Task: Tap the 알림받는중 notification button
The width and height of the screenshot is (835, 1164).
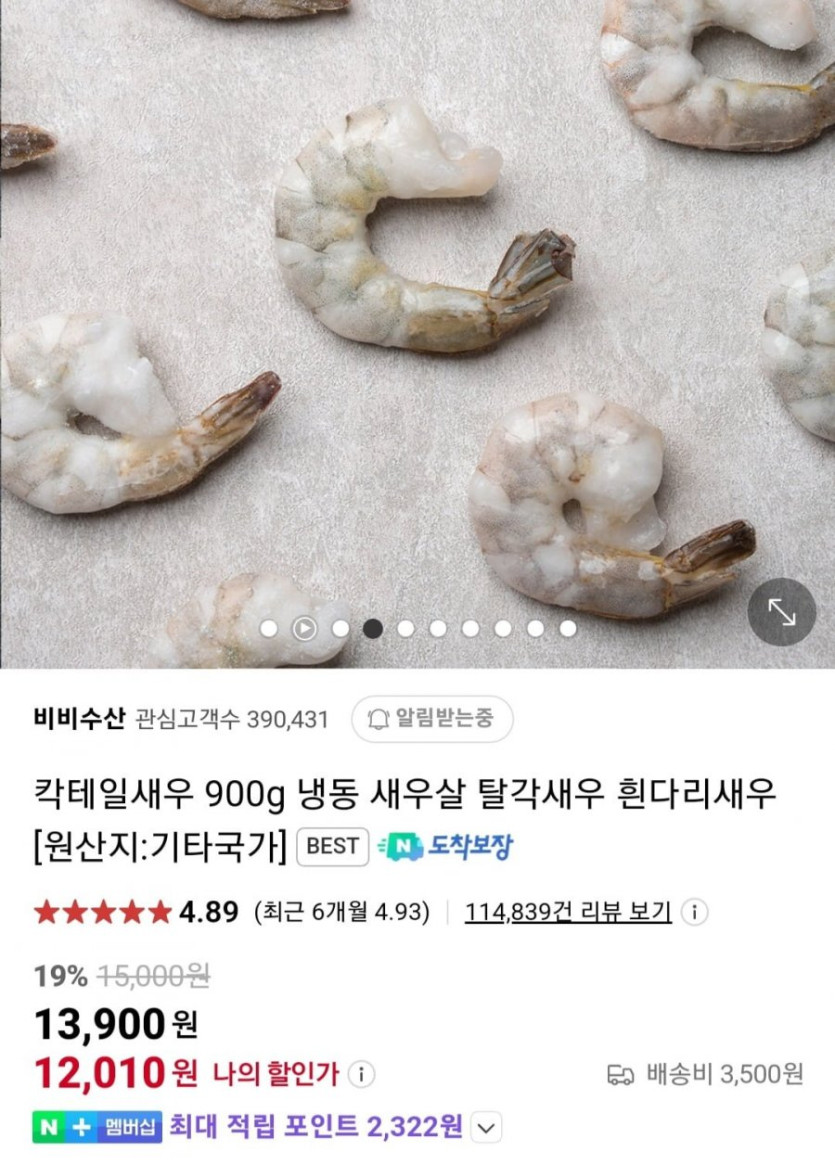Action: tap(432, 719)
